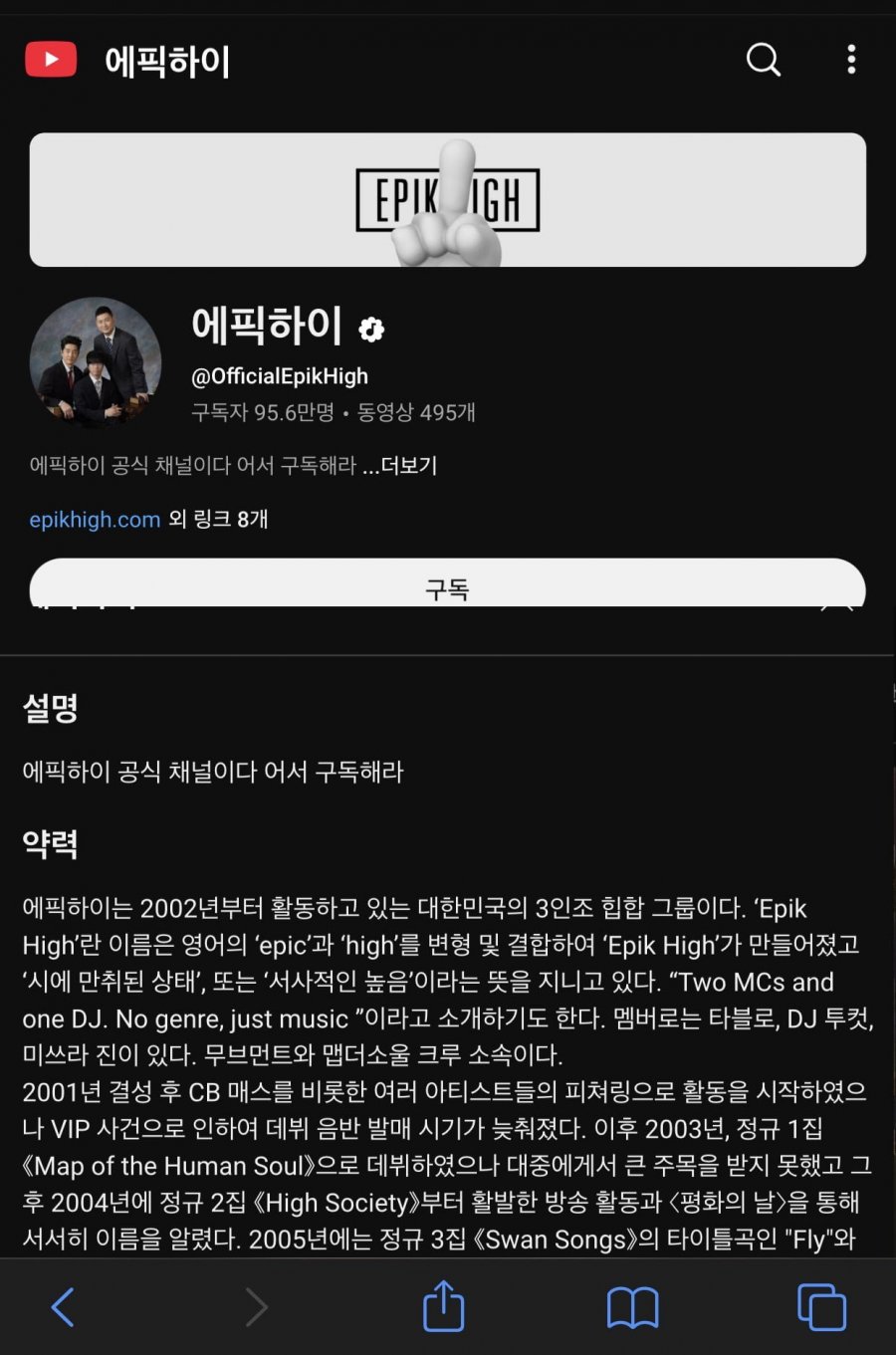Screen dimensions: 896x1355
Task: Share this page from browser toolbar
Action: pyautogui.click(x=443, y=1306)
